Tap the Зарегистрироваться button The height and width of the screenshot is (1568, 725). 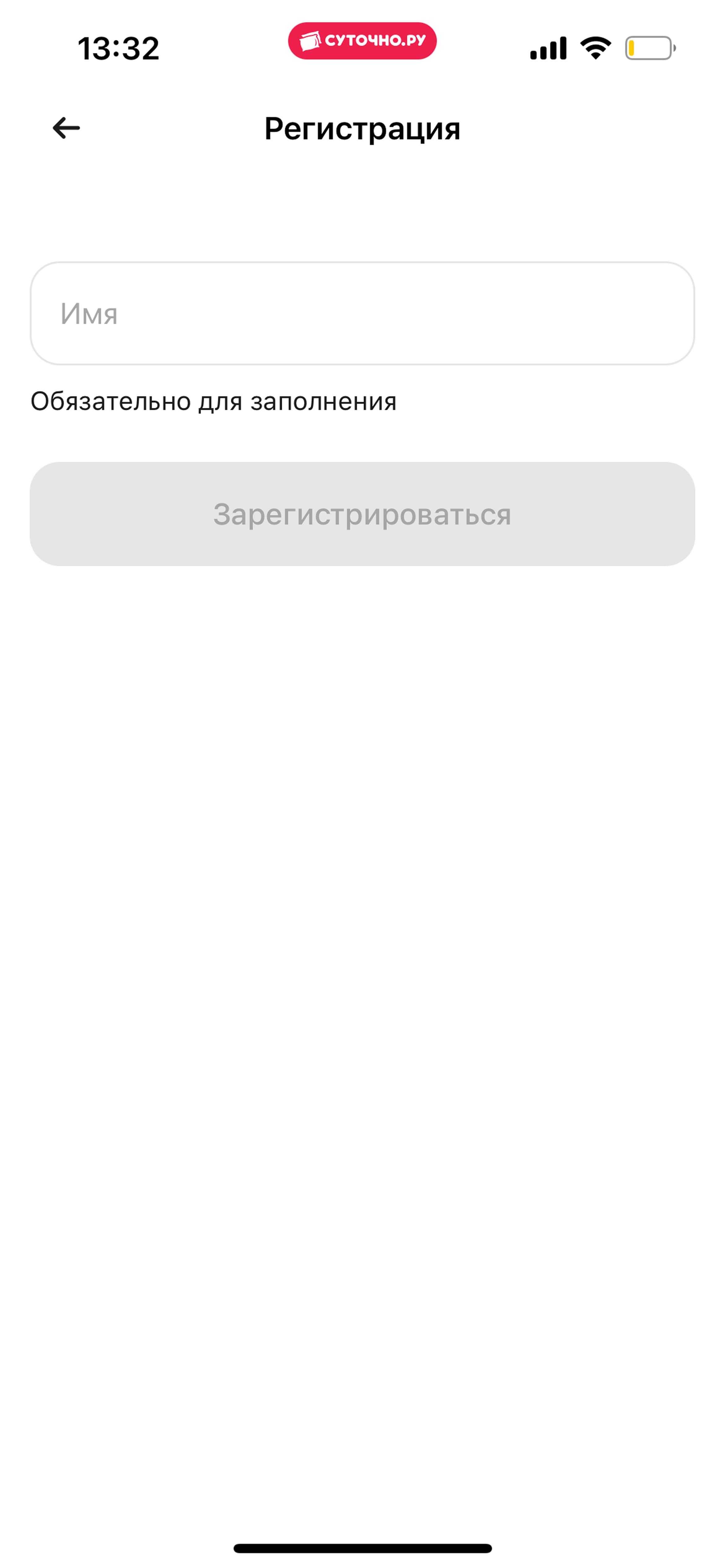coord(362,514)
